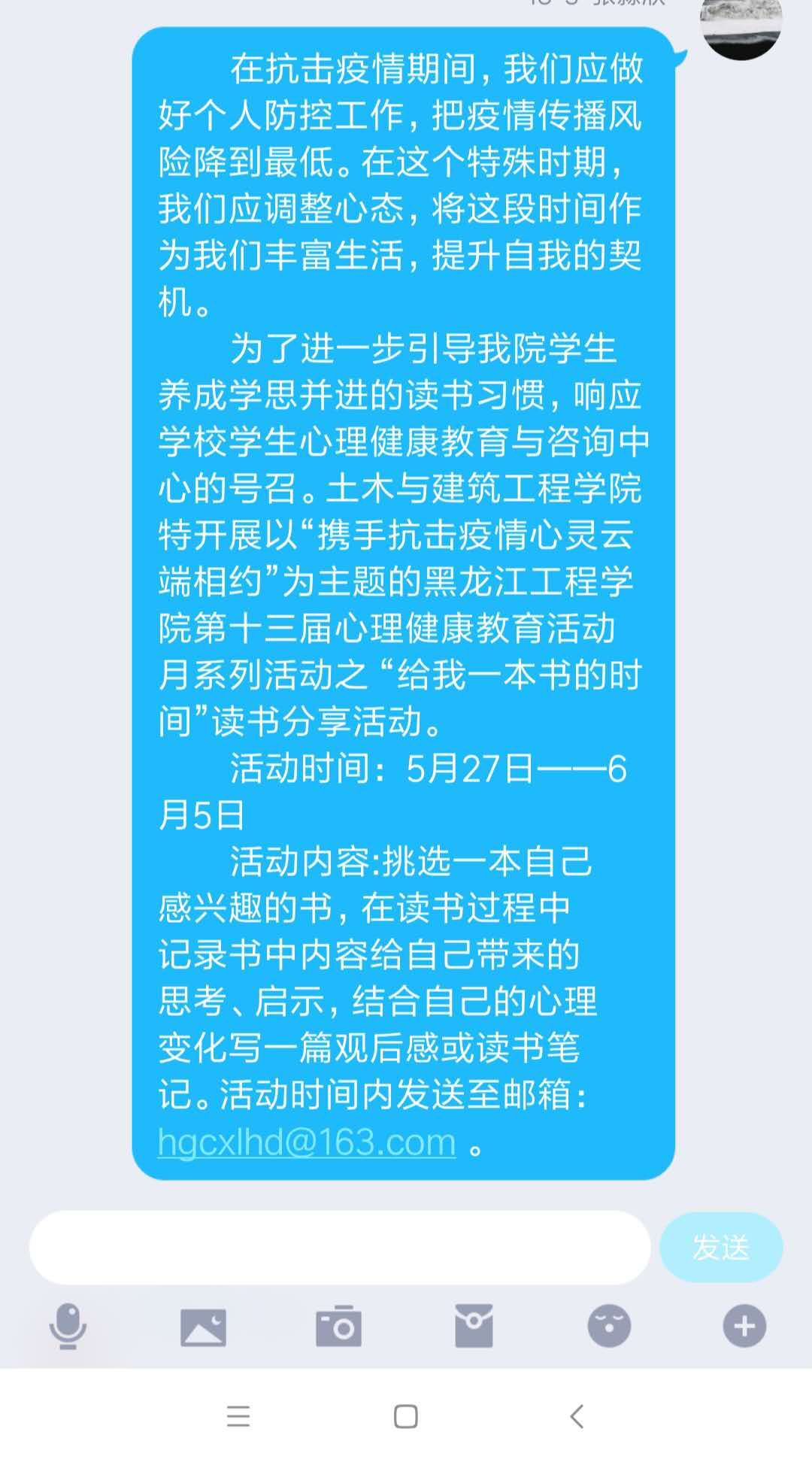Open the camera to take a photo

pos(338,1326)
